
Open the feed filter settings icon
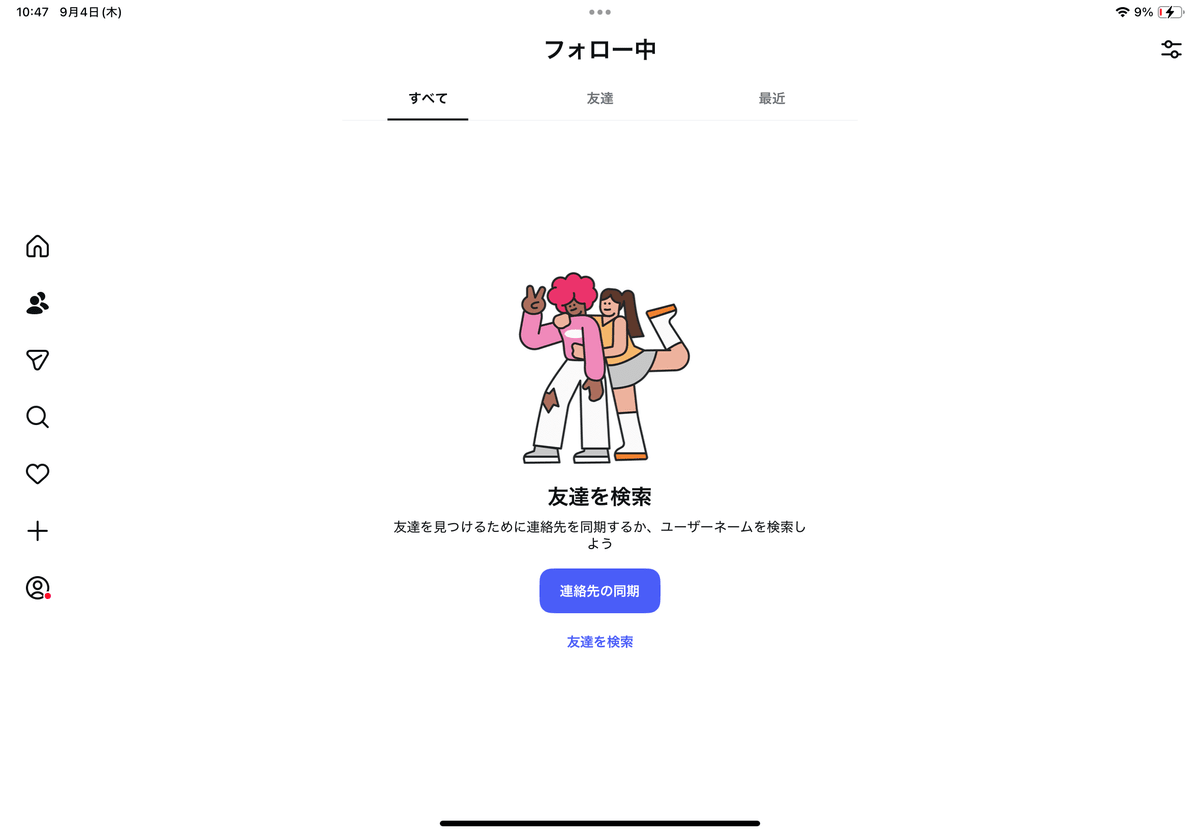click(x=1171, y=49)
